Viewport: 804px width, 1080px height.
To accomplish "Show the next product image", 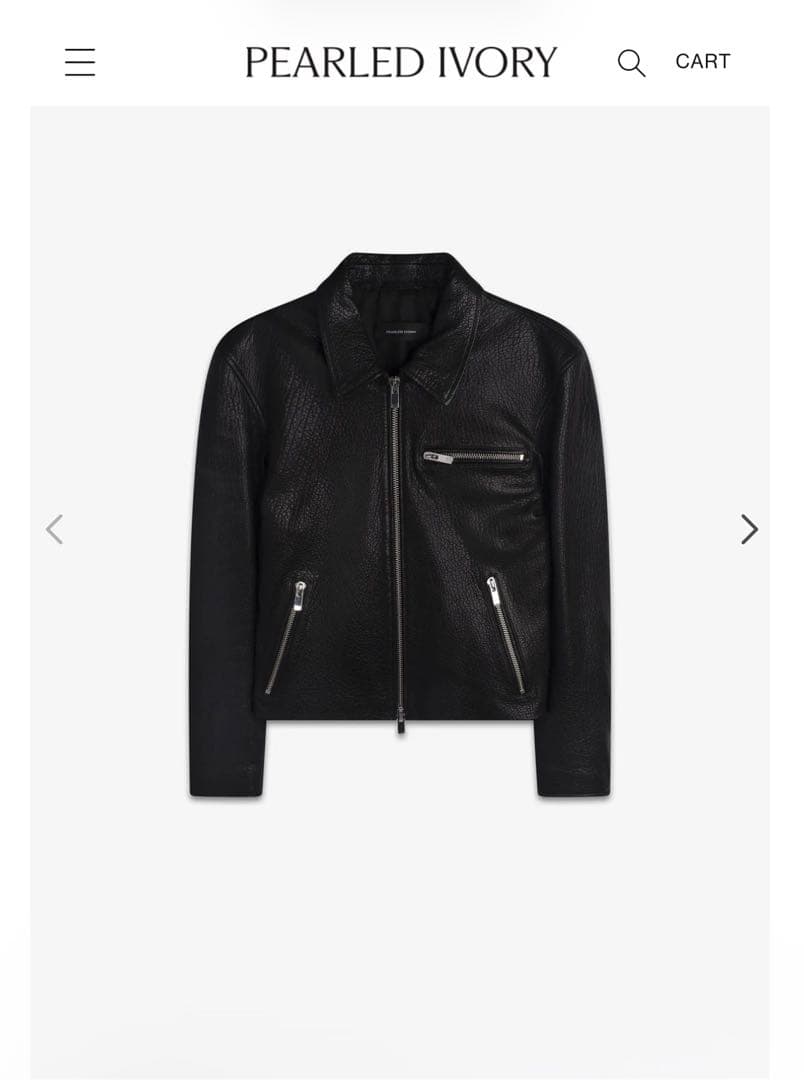I will [x=749, y=529].
